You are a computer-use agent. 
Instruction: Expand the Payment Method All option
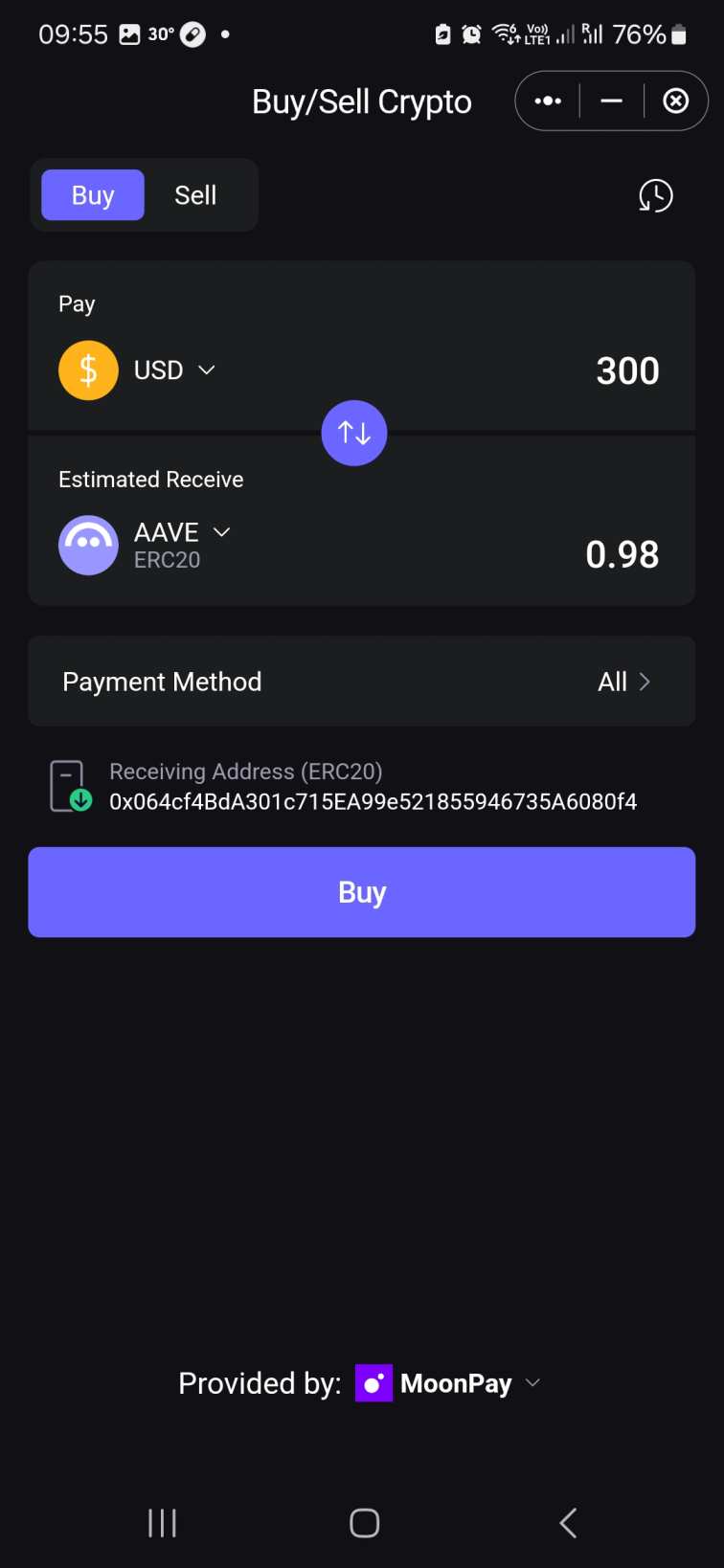click(x=623, y=682)
